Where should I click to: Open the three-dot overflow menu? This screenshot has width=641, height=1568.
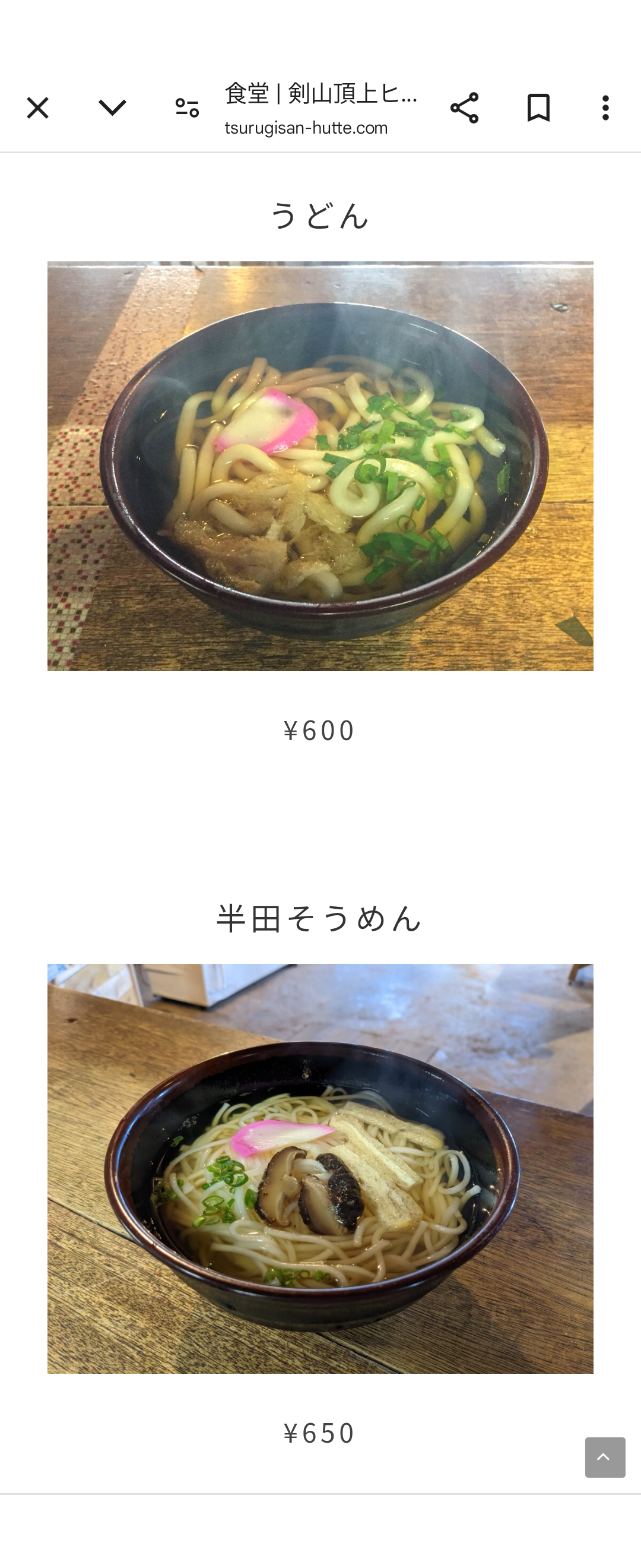pos(605,108)
